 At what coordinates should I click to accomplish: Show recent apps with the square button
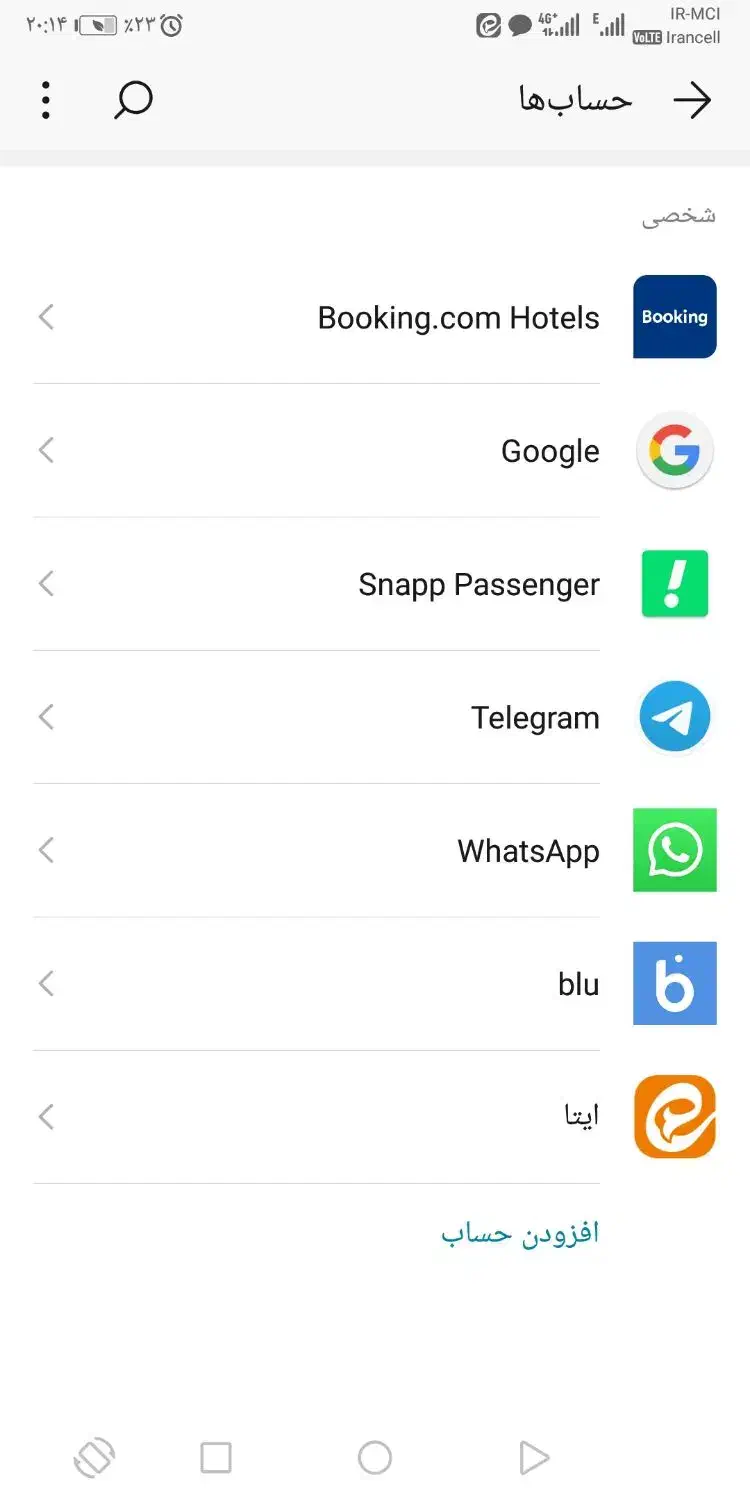(x=216, y=1458)
